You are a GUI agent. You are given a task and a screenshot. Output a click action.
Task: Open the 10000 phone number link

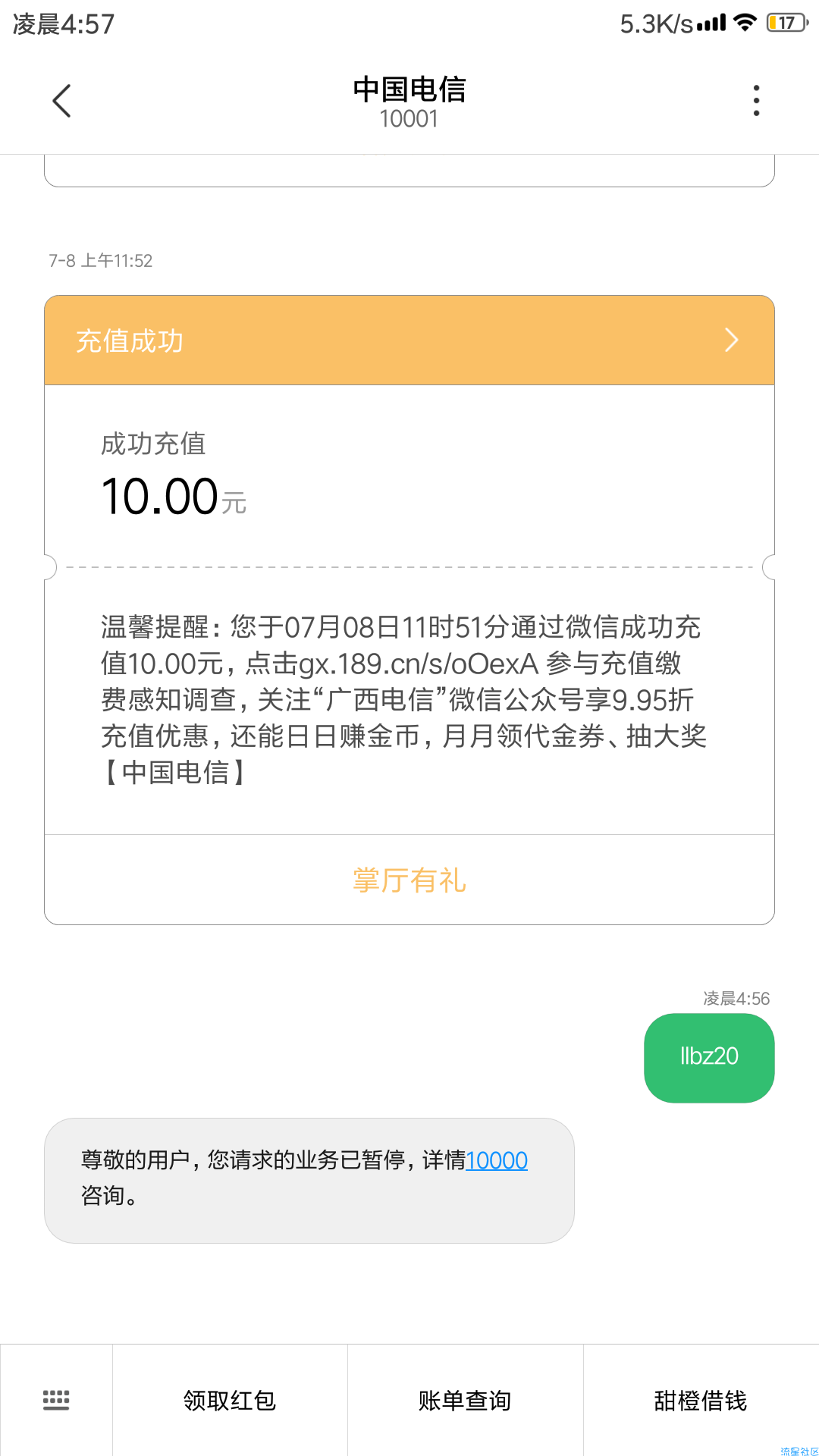pyautogui.click(x=497, y=1160)
